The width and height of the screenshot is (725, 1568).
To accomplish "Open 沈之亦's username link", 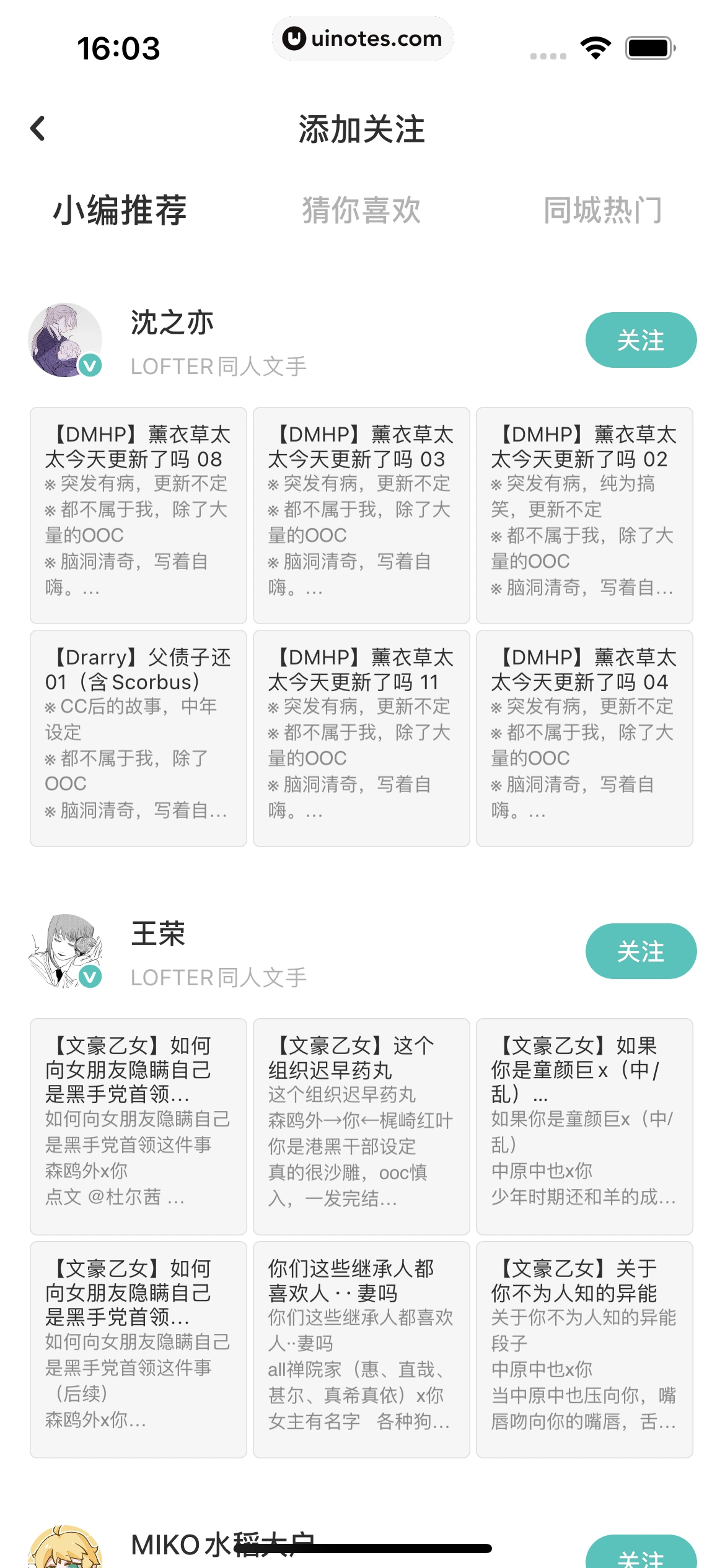I will click(170, 321).
